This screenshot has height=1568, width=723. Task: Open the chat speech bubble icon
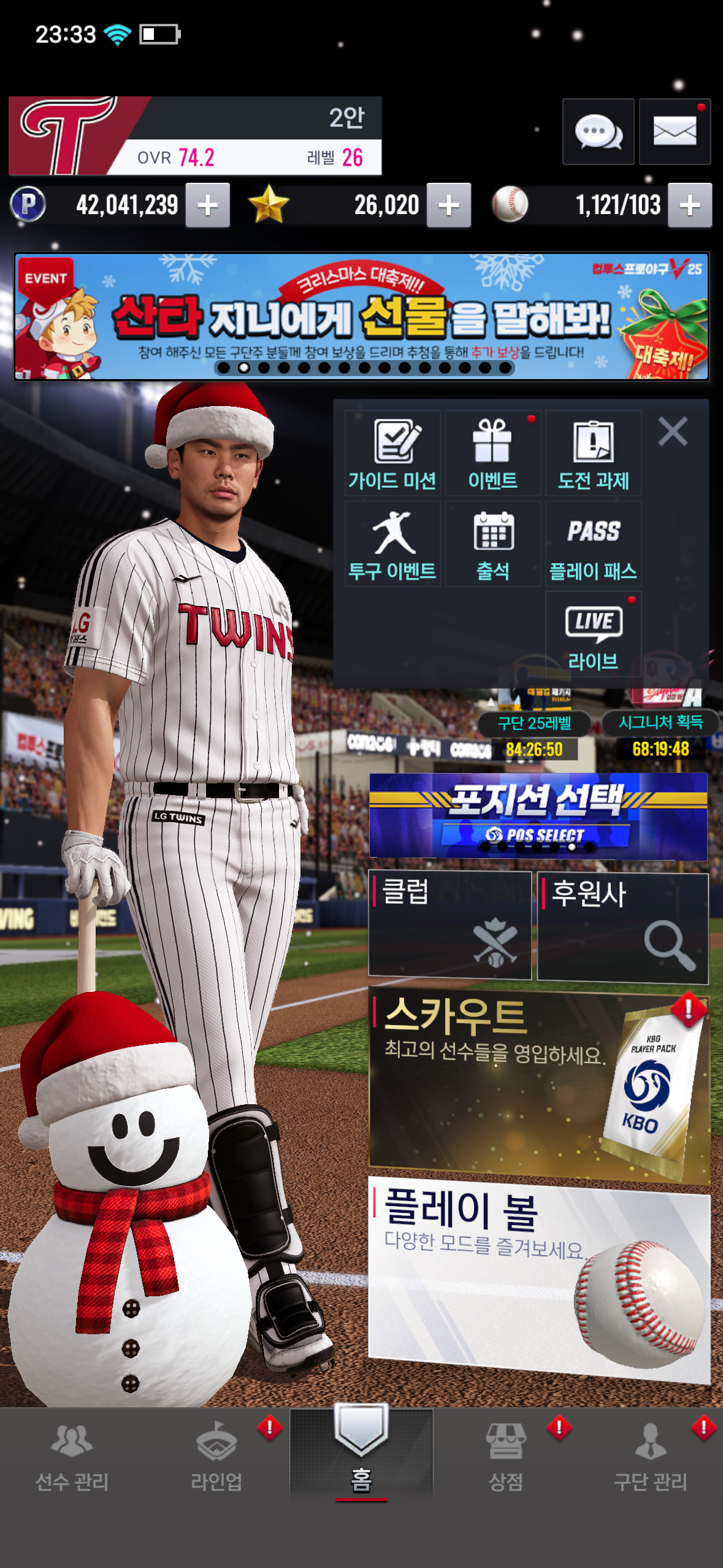pos(598,131)
